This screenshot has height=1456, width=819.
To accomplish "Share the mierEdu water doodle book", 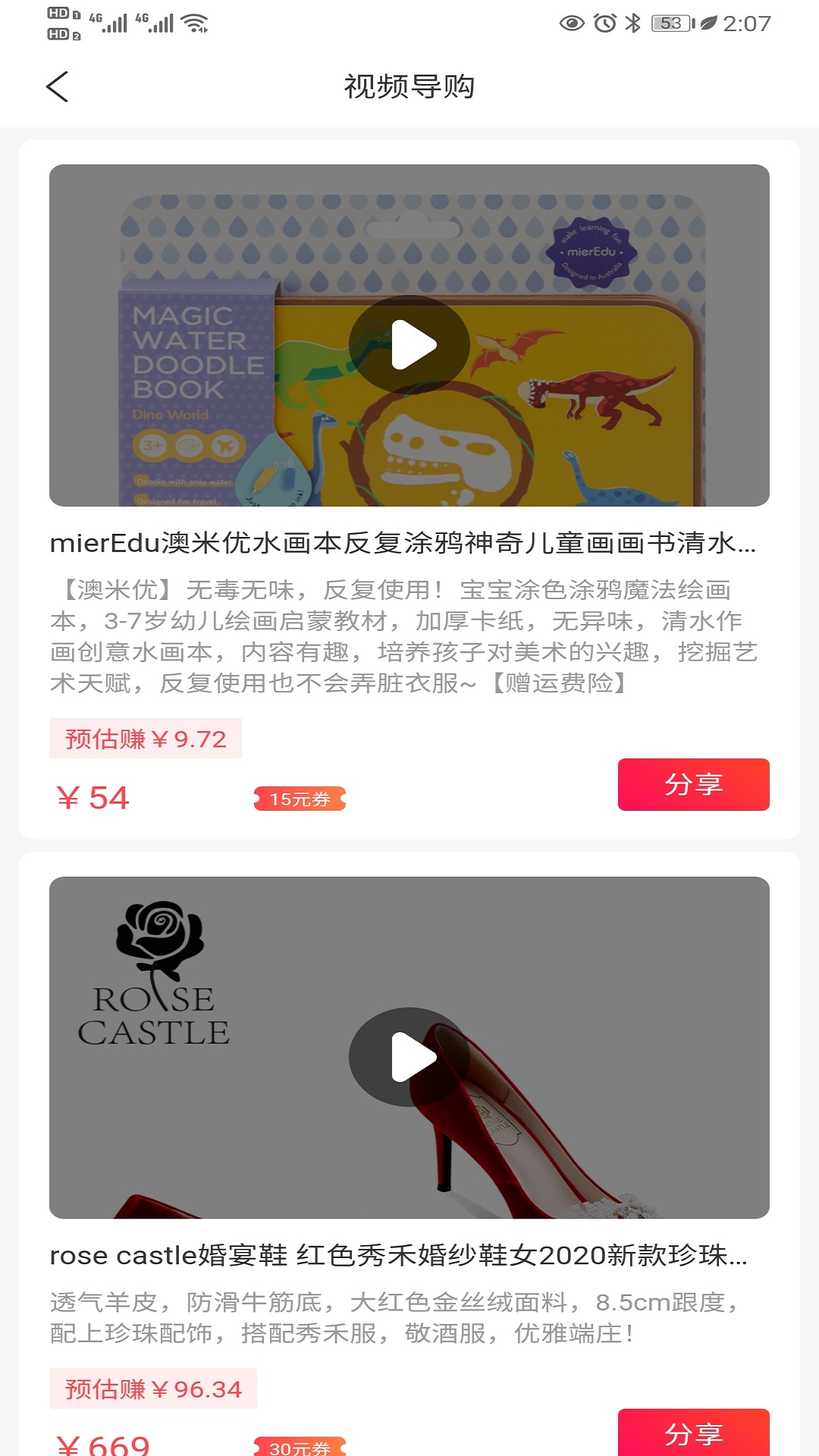I will coord(693,784).
